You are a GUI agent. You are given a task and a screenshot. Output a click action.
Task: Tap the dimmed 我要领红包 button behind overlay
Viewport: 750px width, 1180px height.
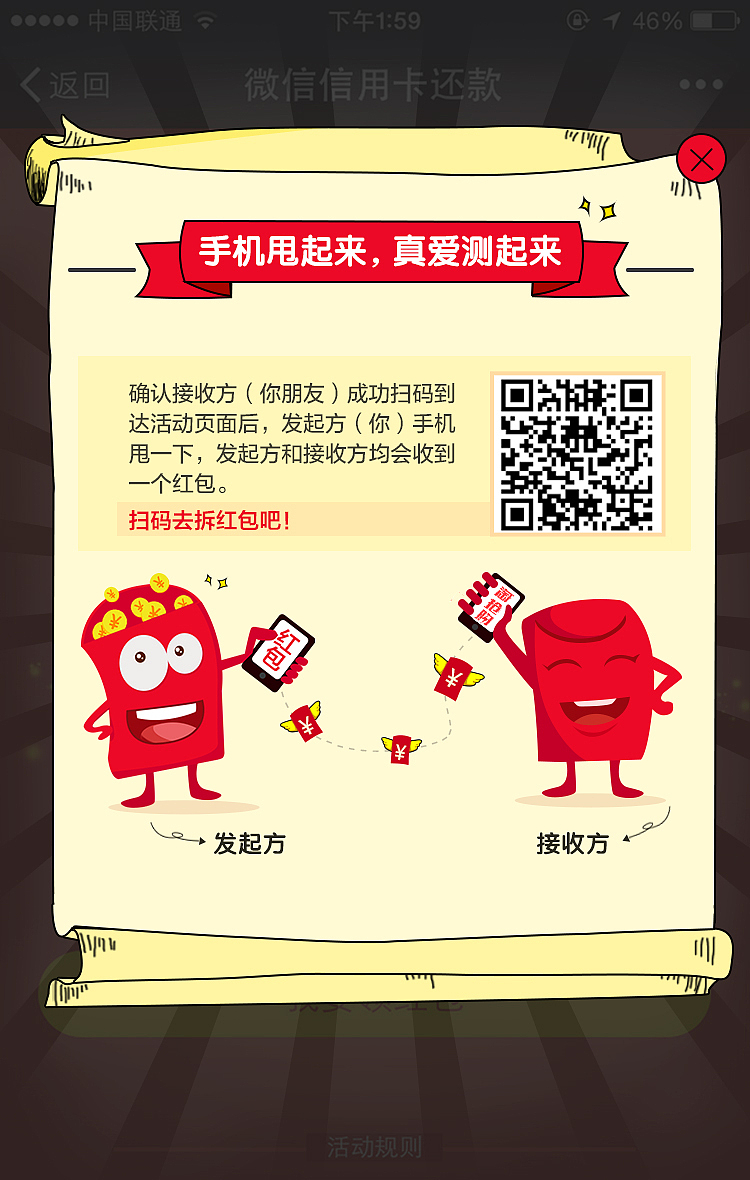(x=375, y=1008)
